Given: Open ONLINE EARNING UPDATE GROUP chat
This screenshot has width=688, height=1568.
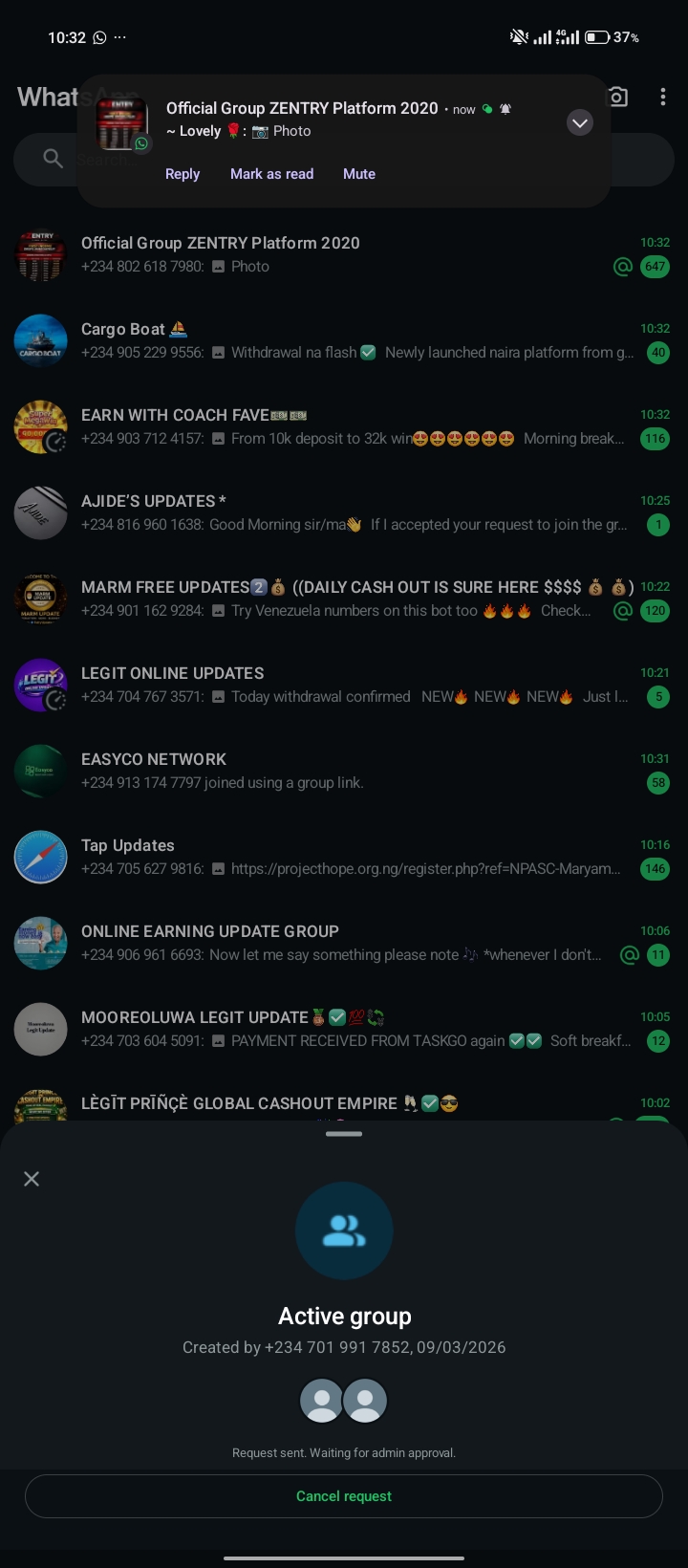Looking at the screenshot, I should 344,943.
